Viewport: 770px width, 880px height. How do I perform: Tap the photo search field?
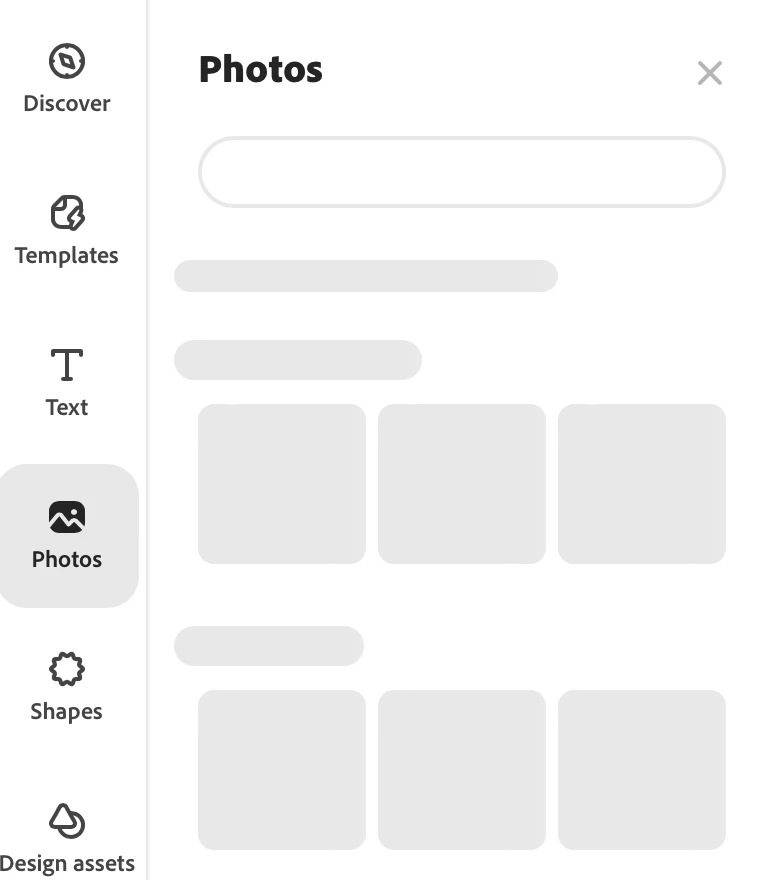pos(461,172)
